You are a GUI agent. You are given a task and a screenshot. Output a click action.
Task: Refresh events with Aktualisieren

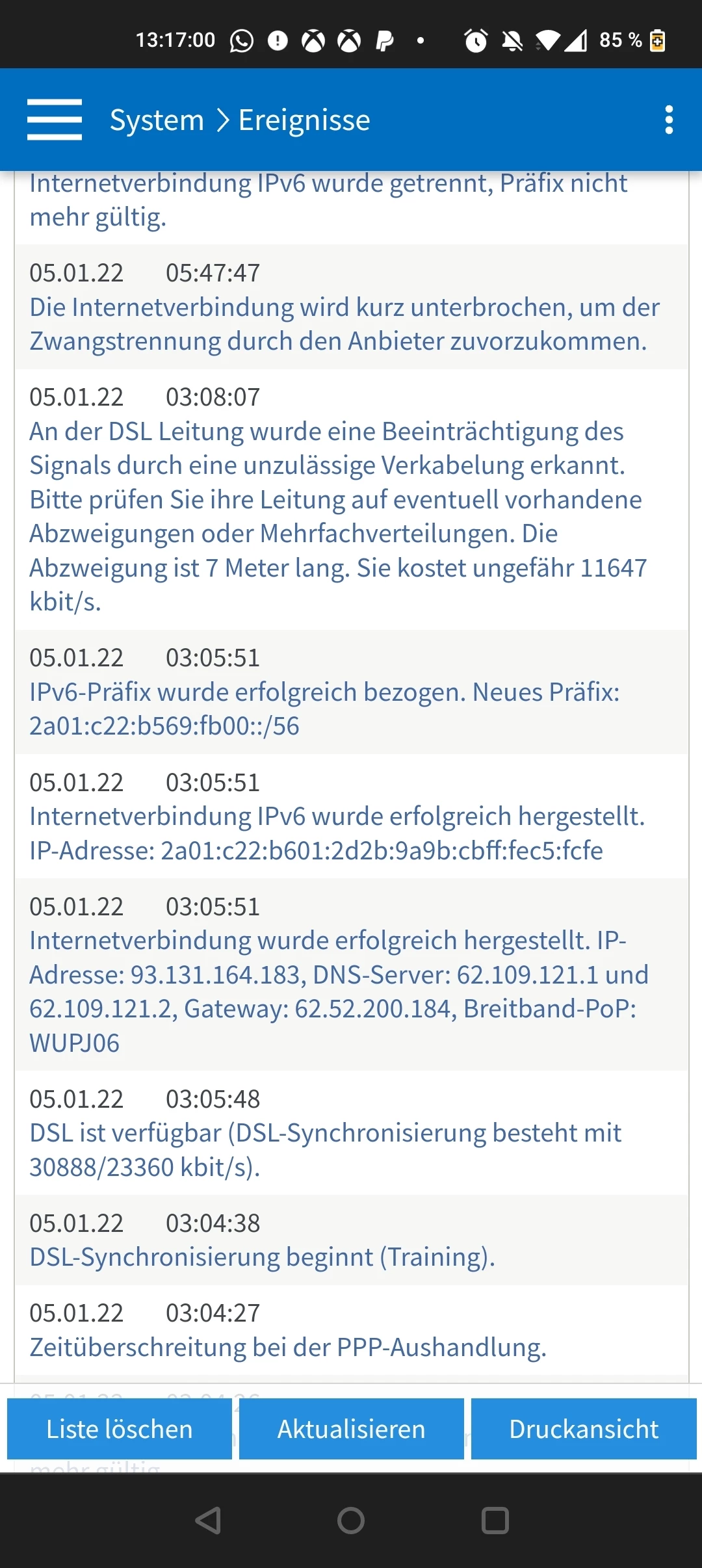(x=351, y=1429)
